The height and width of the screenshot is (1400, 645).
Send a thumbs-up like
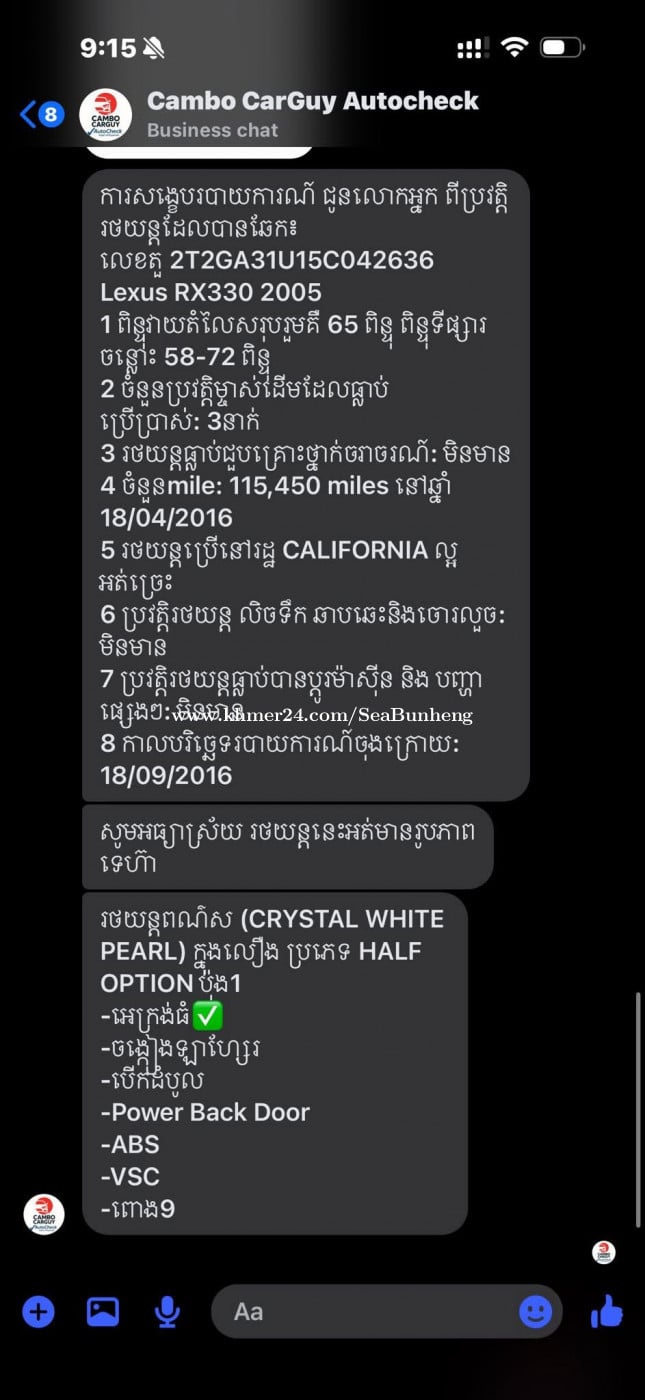pyautogui.click(x=606, y=1311)
